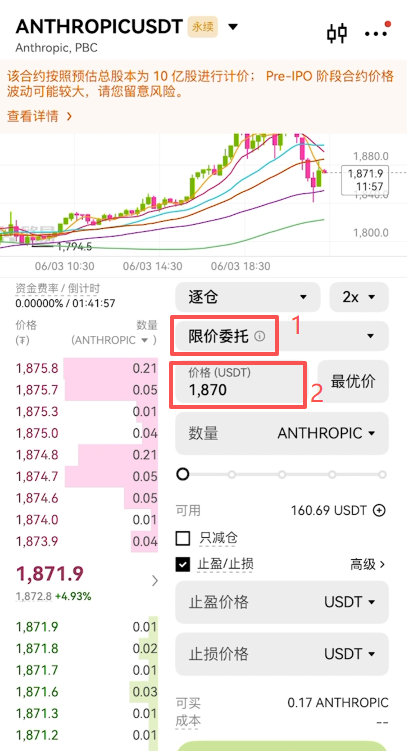
Task: Change margin mode from 逐仓
Action: tap(248, 297)
